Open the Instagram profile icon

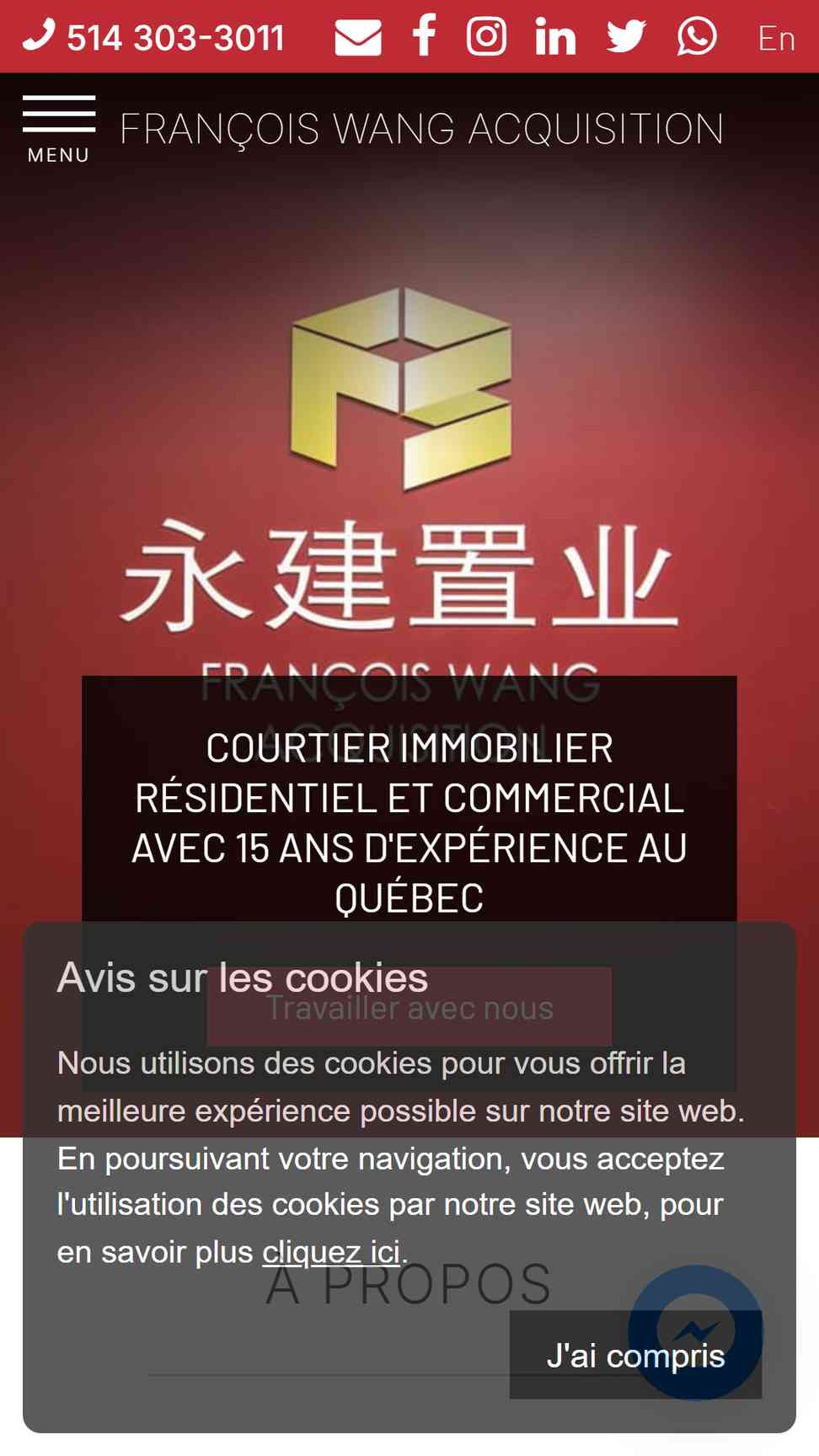487,36
